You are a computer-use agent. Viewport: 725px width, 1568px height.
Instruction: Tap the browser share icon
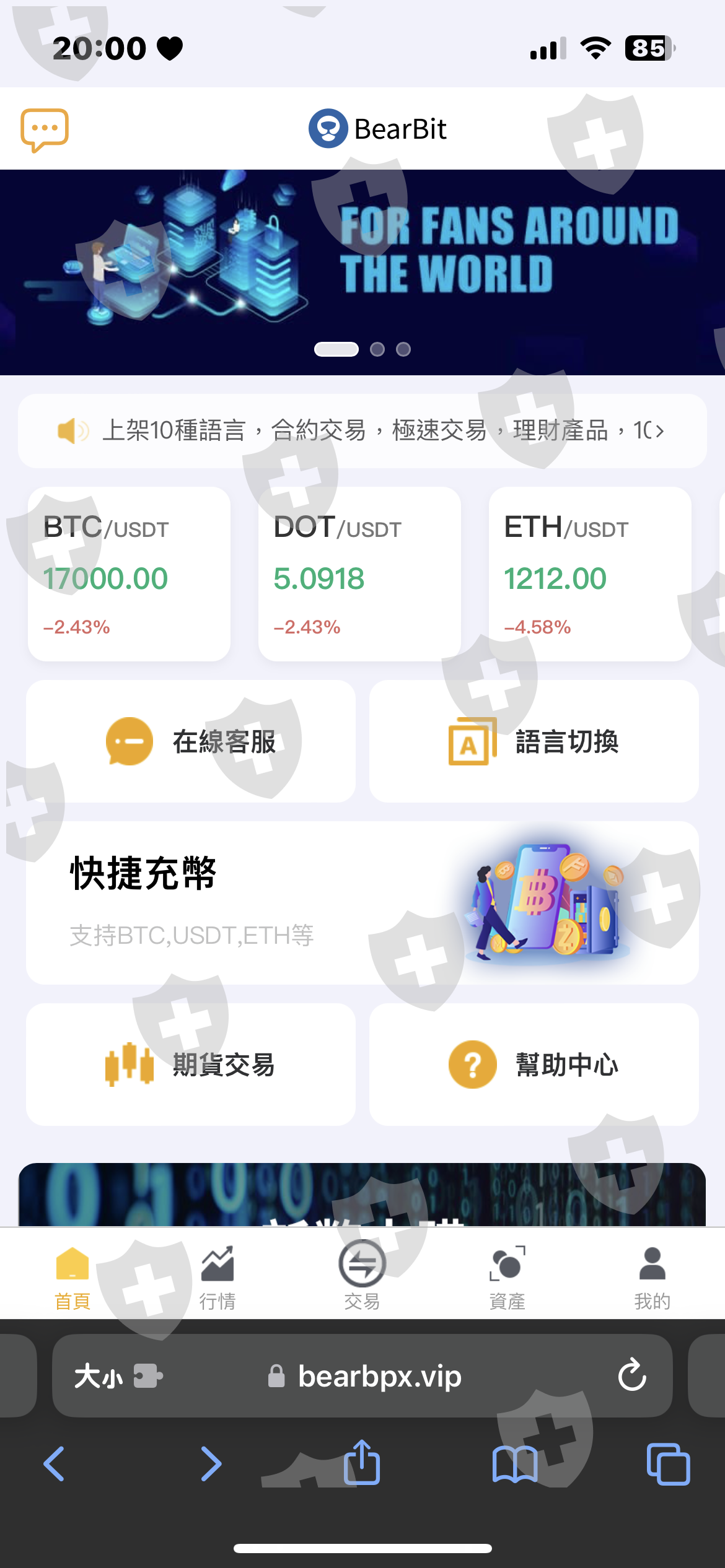[x=362, y=1463]
